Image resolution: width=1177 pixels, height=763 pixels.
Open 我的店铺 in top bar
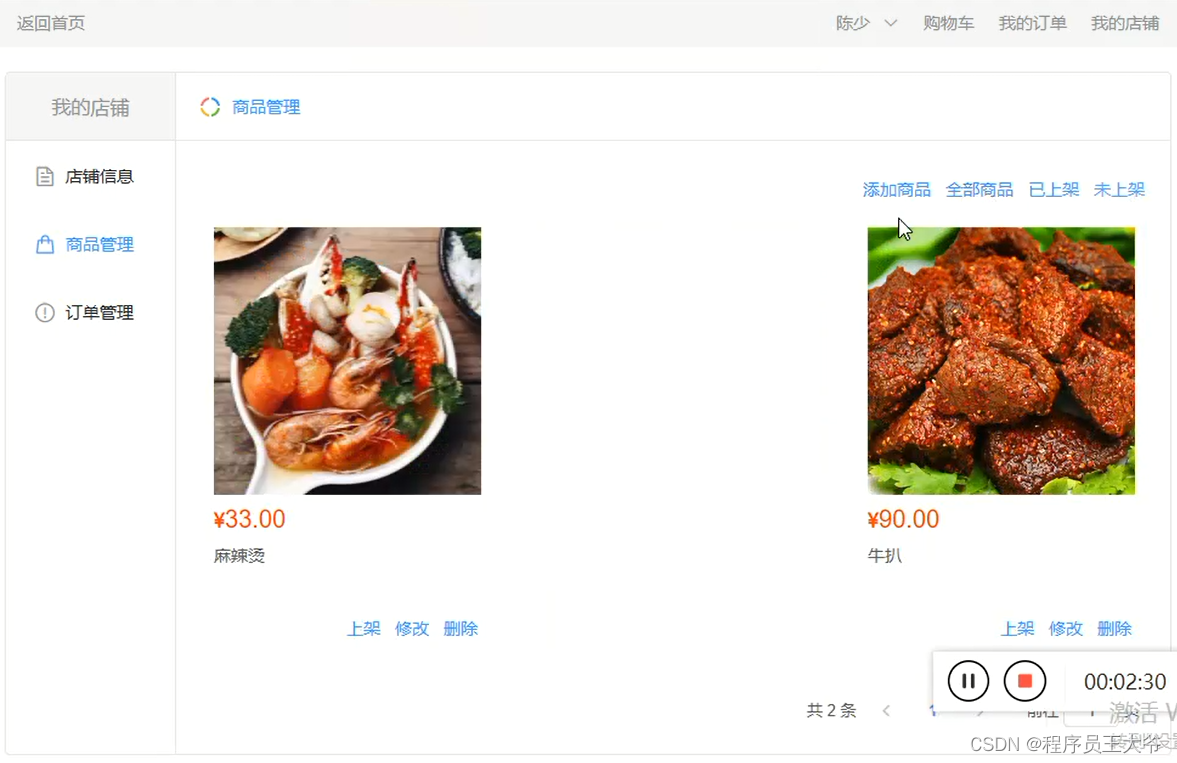tap(1124, 23)
